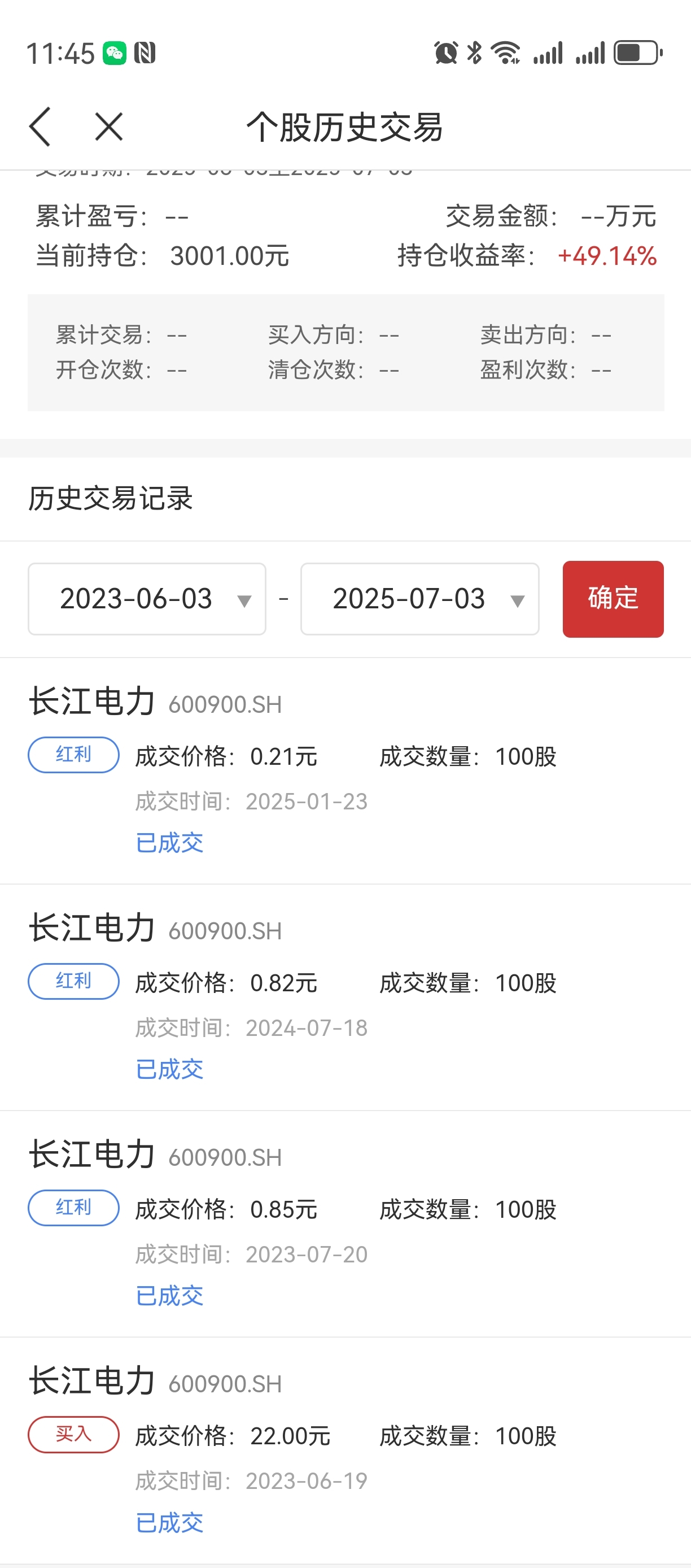The image size is (691, 1568).
Task: Confirm the date range with 确定
Action: pyautogui.click(x=613, y=599)
